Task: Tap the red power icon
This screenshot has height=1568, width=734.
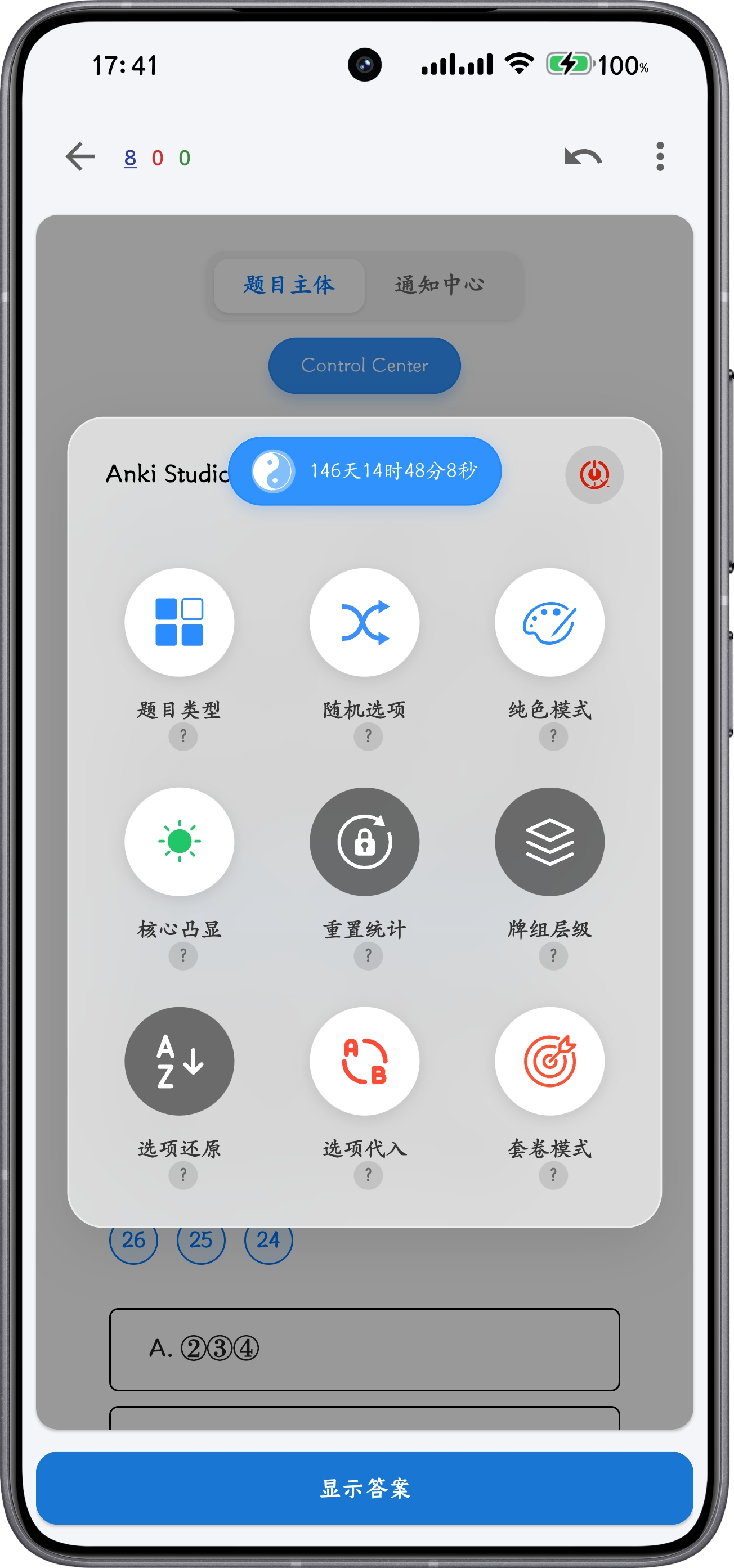Action: pos(594,474)
